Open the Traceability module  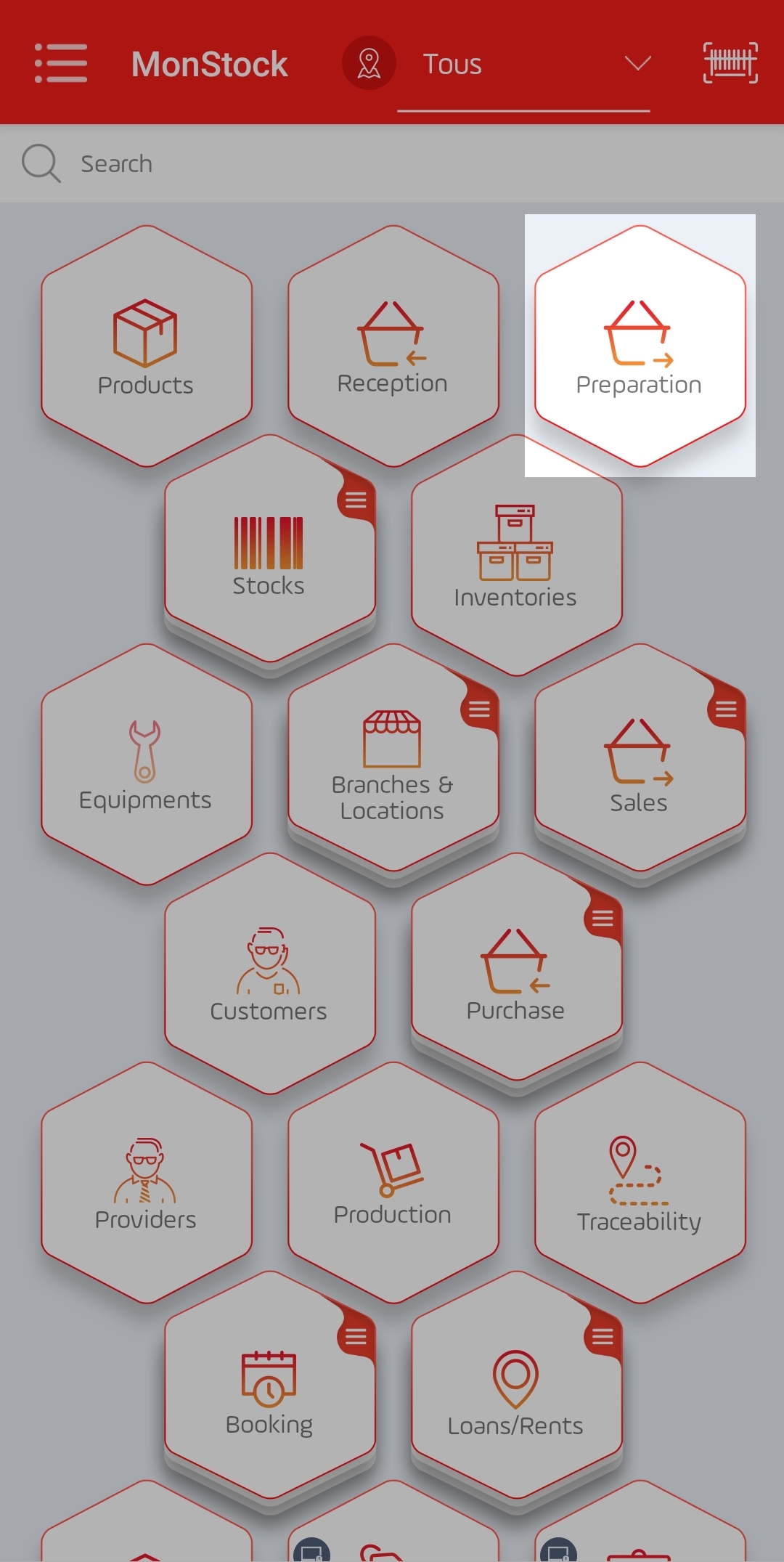pos(640,1183)
